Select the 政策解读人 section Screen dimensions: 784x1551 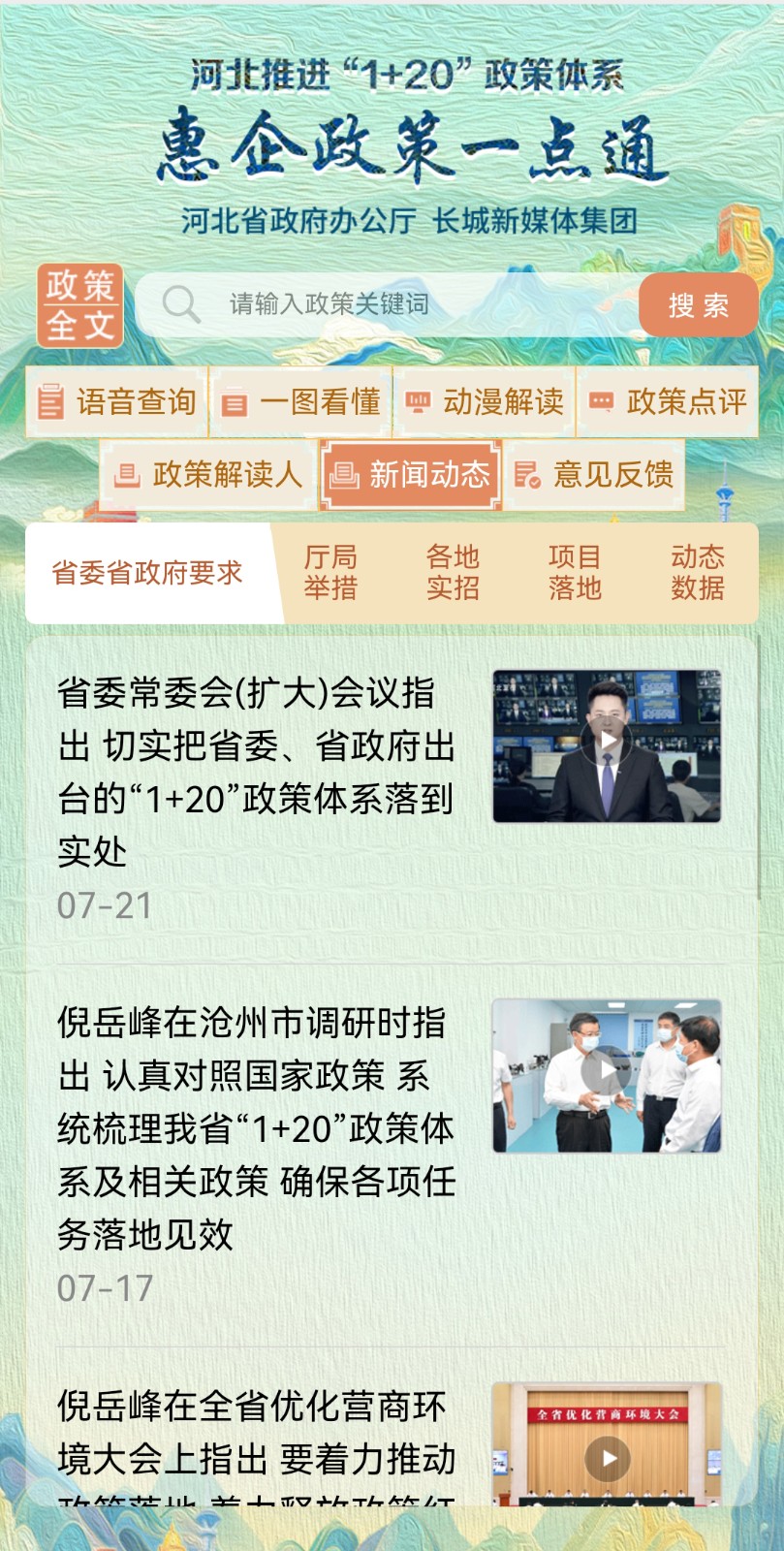(208, 474)
